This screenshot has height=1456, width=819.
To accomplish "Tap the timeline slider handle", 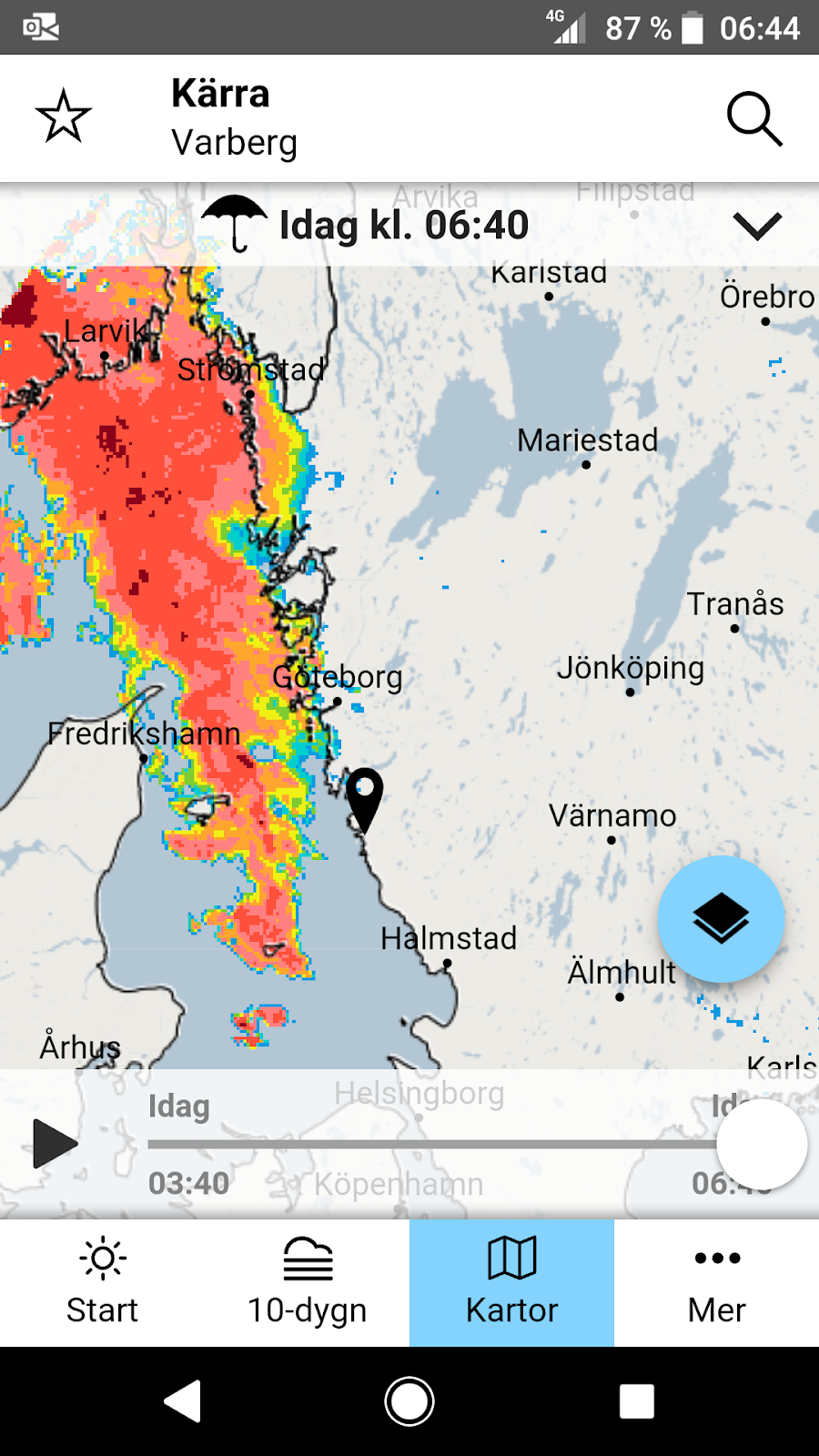I will [x=762, y=1145].
